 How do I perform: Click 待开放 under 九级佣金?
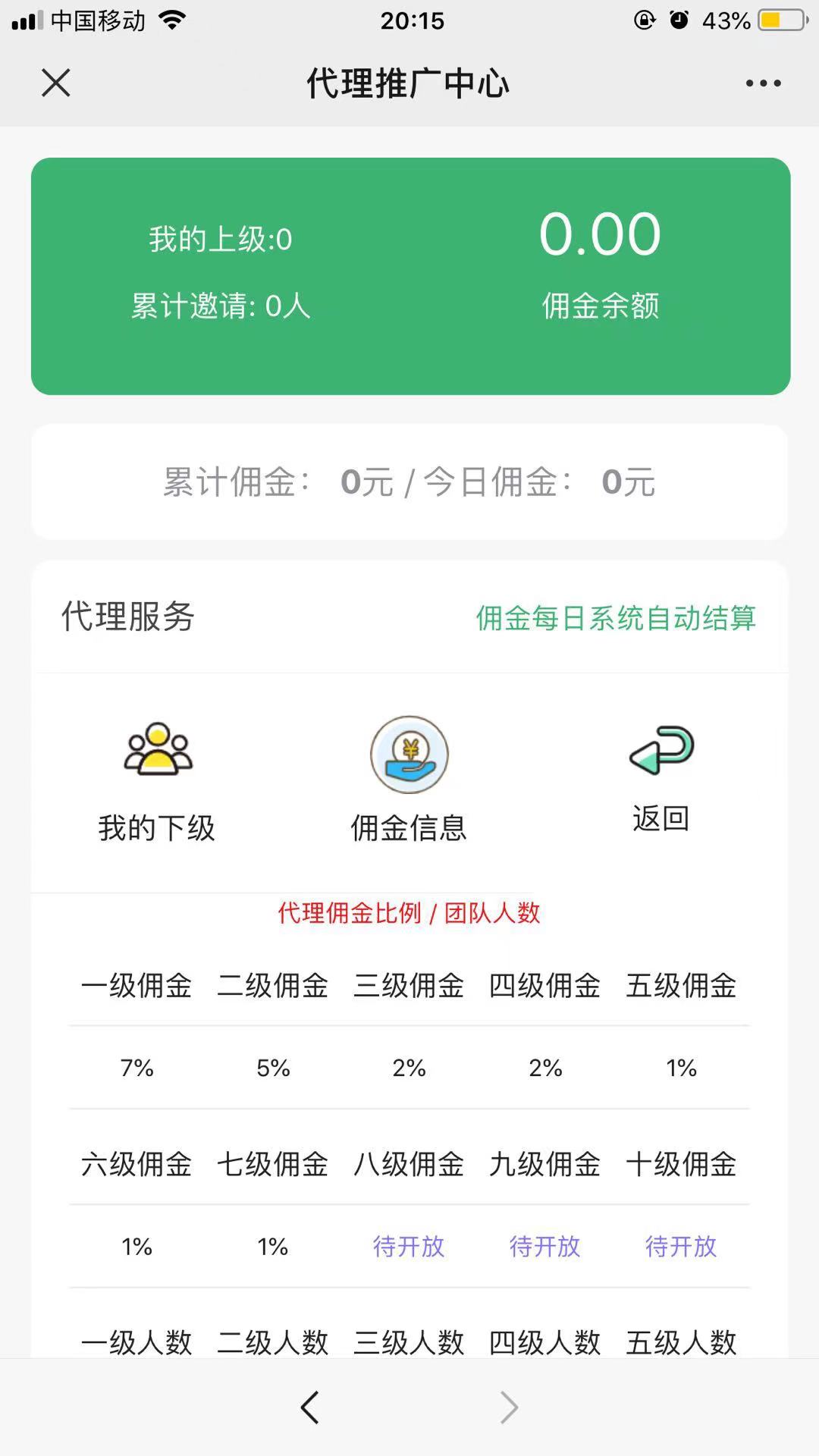click(x=545, y=1246)
